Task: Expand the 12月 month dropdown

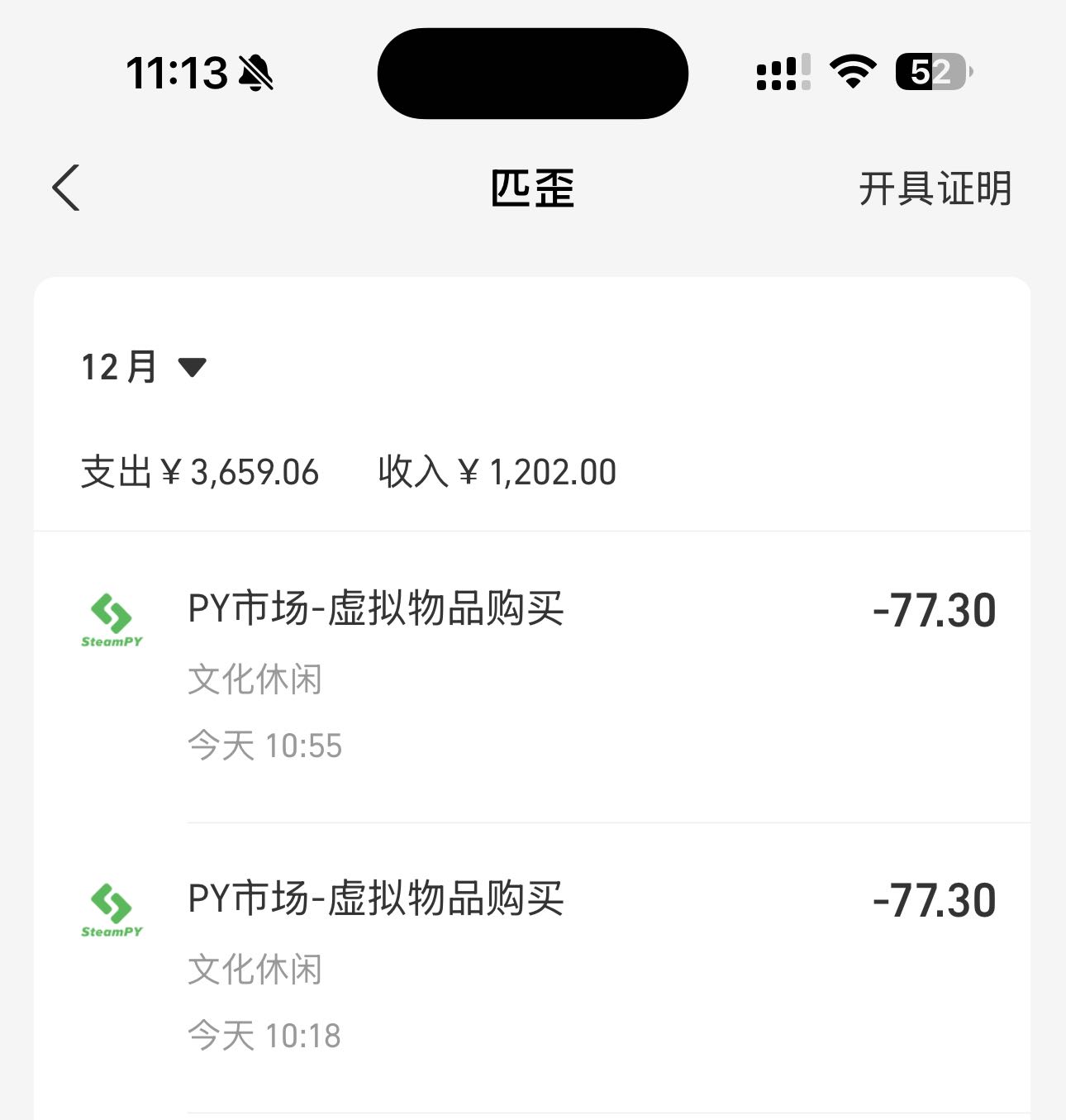Action: click(x=143, y=367)
